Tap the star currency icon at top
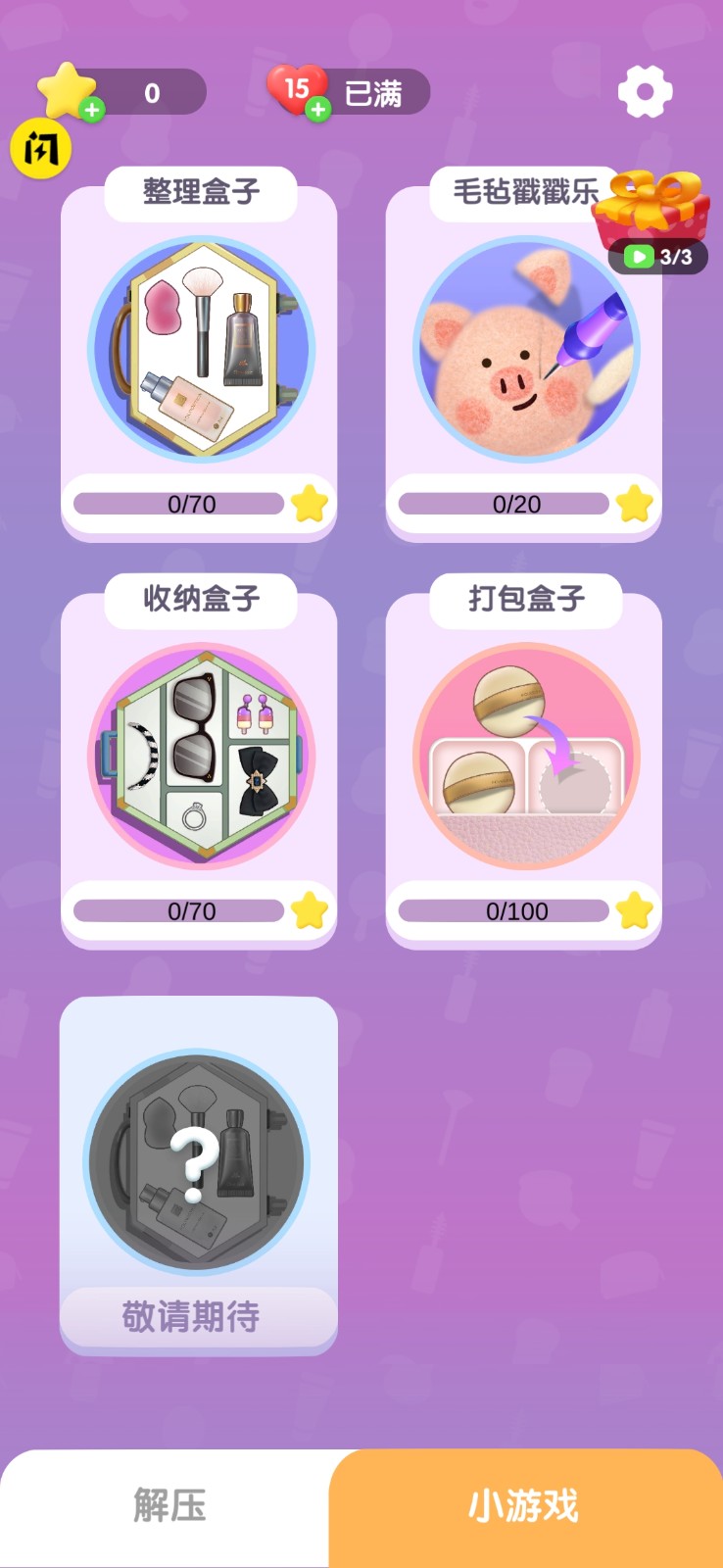The height and width of the screenshot is (1568, 723). pos(66,90)
